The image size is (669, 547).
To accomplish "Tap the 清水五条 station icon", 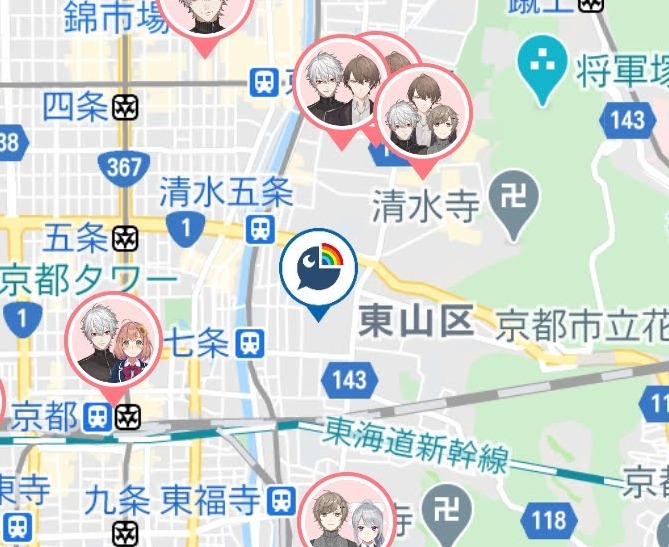I will (260, 229).
